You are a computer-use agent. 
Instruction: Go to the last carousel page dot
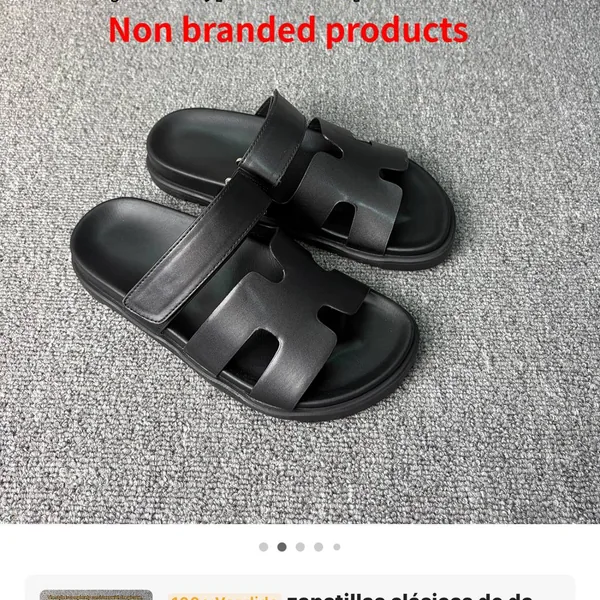(337, 547)
